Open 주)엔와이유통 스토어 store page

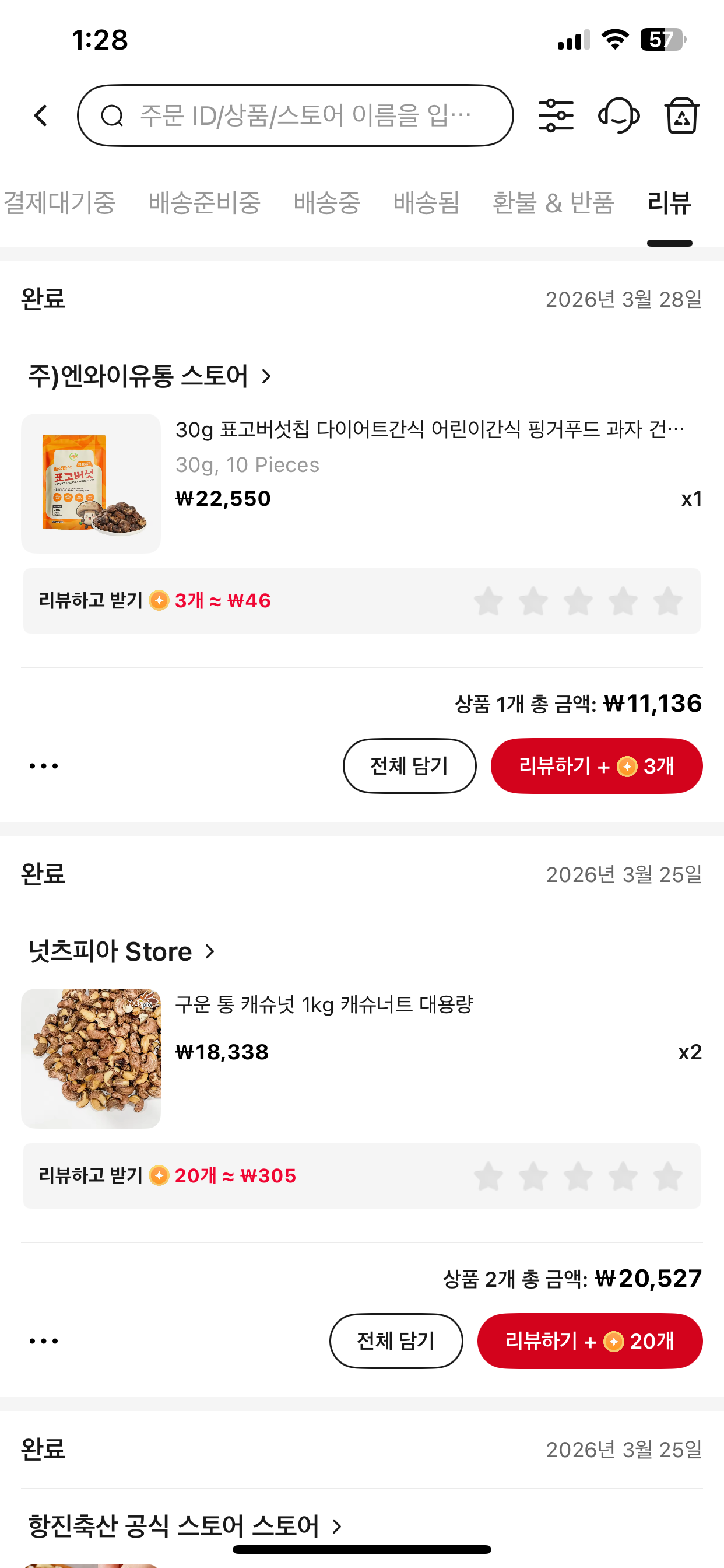149,376
